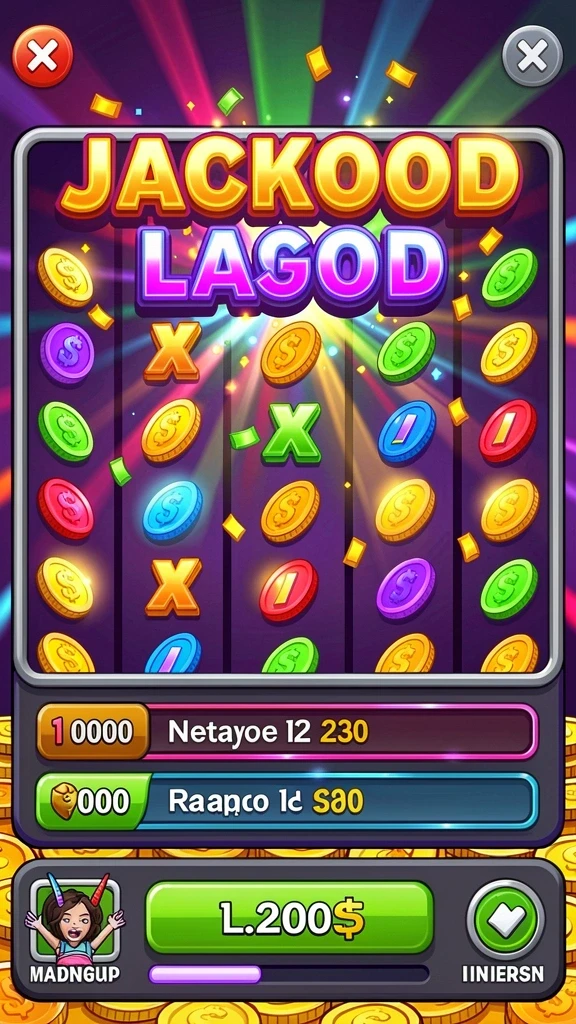Screen dimensions: 576x1024
Task: Tap the green L.200$ button
Action: (289, 918)
